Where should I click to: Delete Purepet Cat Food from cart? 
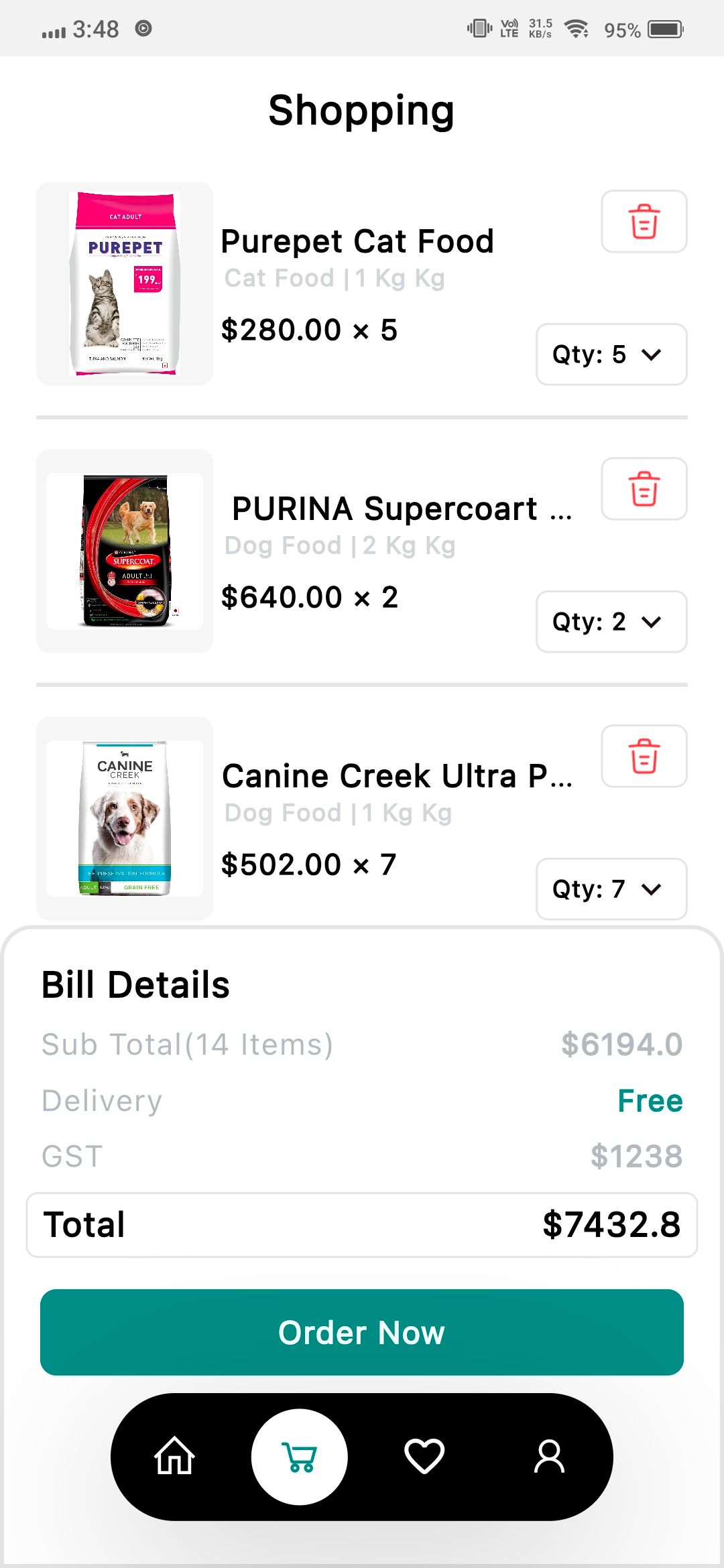tap(644, 222)
